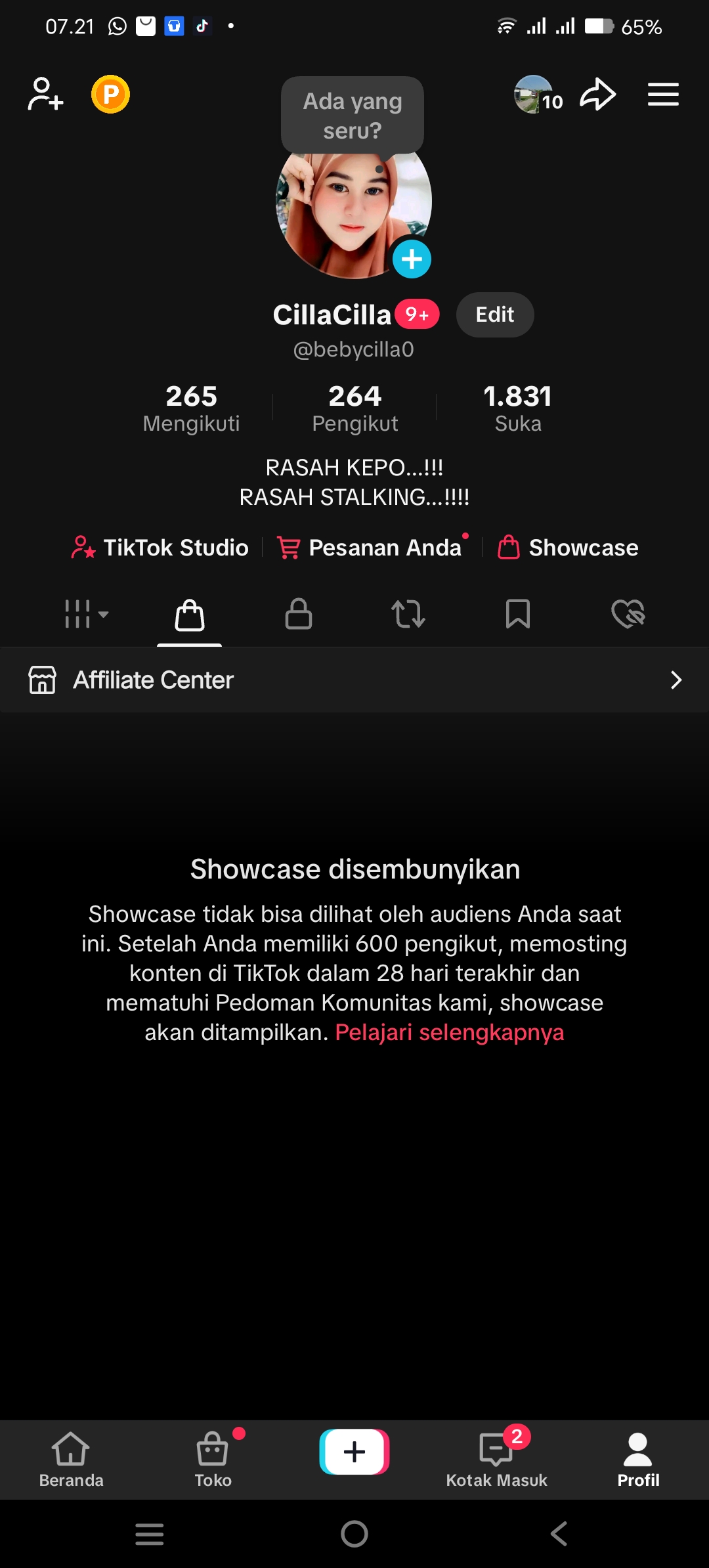The width and height of the screenshot is (709, 1568).
Task: Switch to the bookmarked favorites tab
Action: click(x=517, y=615)
